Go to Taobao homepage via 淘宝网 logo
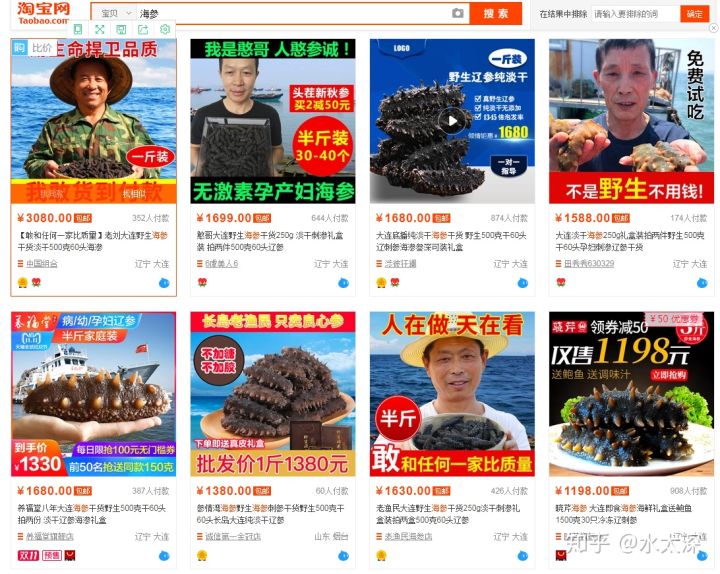The image size is (720, 574). tap(44, 13)
